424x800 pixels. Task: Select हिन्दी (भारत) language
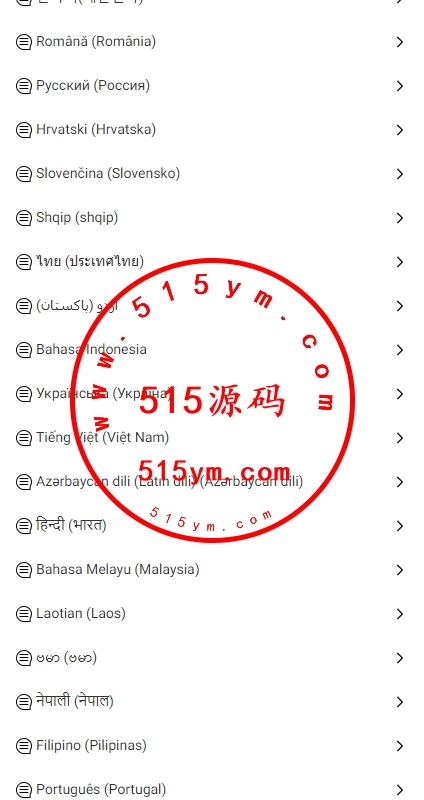point(212,526)
